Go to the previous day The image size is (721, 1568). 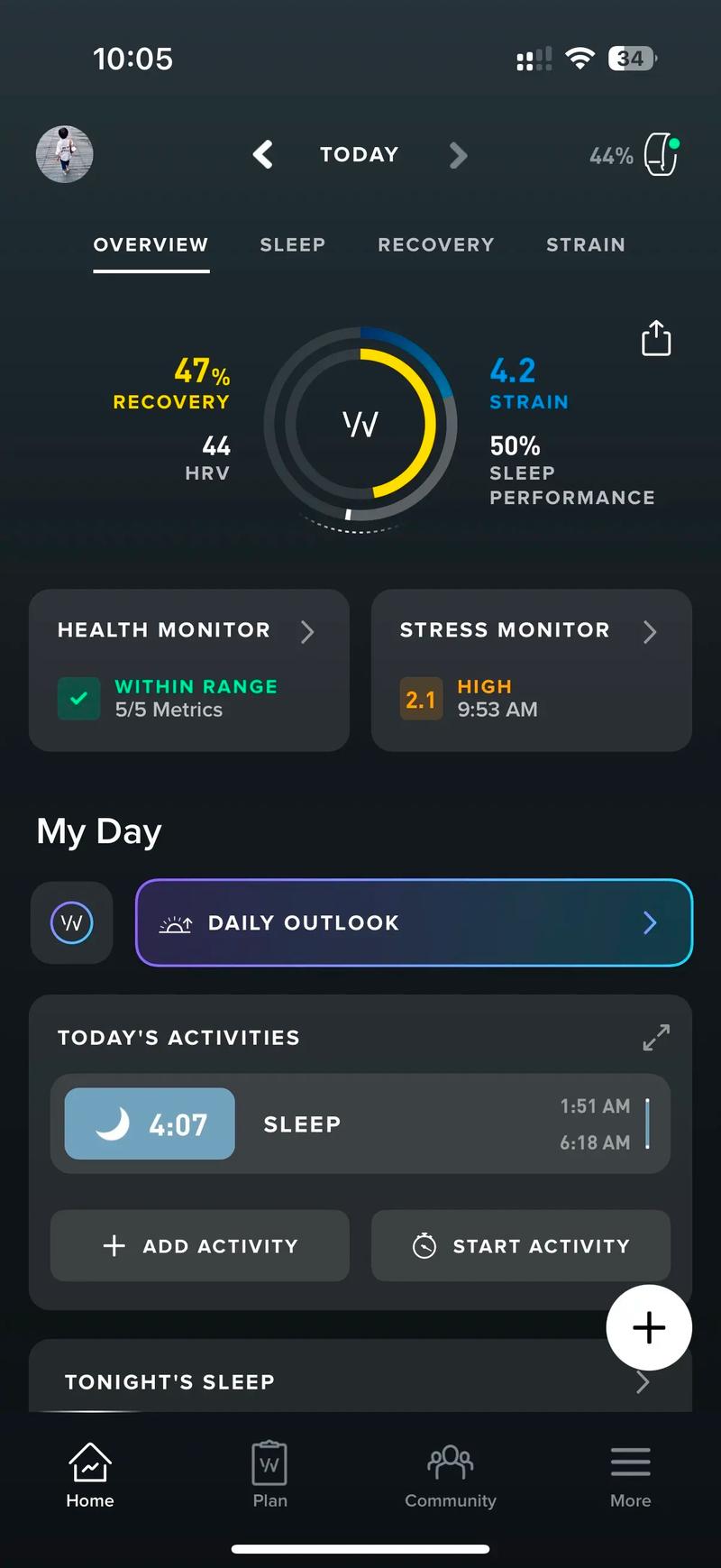coord(263,154)
